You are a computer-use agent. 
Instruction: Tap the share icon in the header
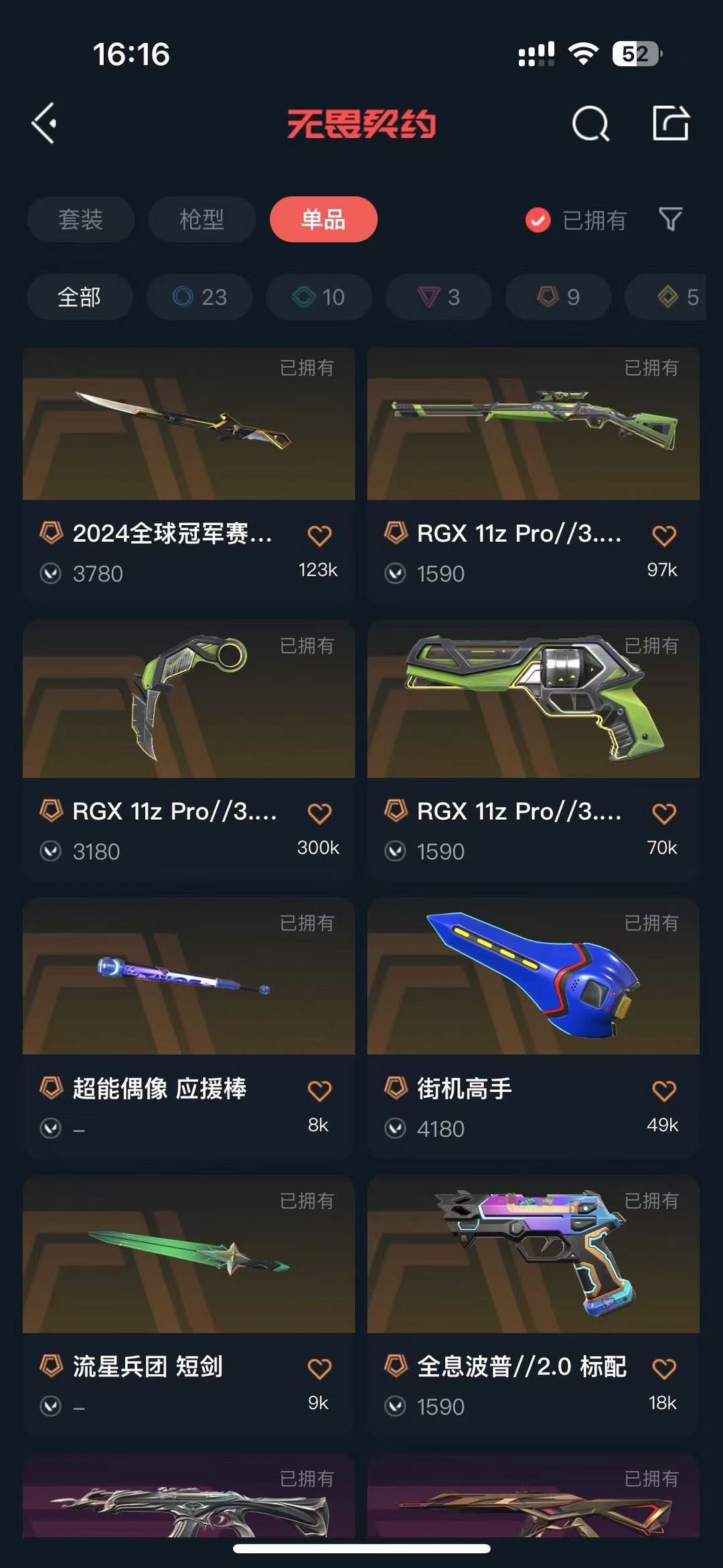671,123
